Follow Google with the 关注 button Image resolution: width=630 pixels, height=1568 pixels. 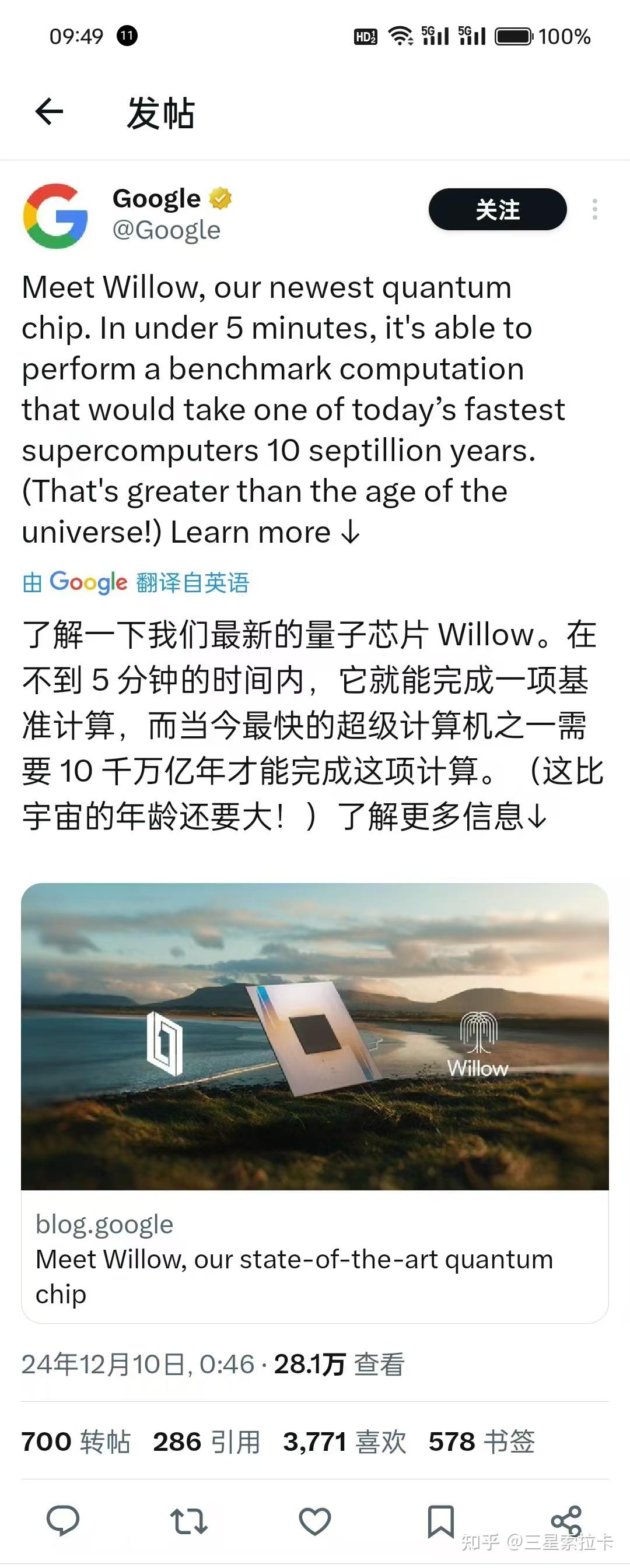(x=497, y=209)
